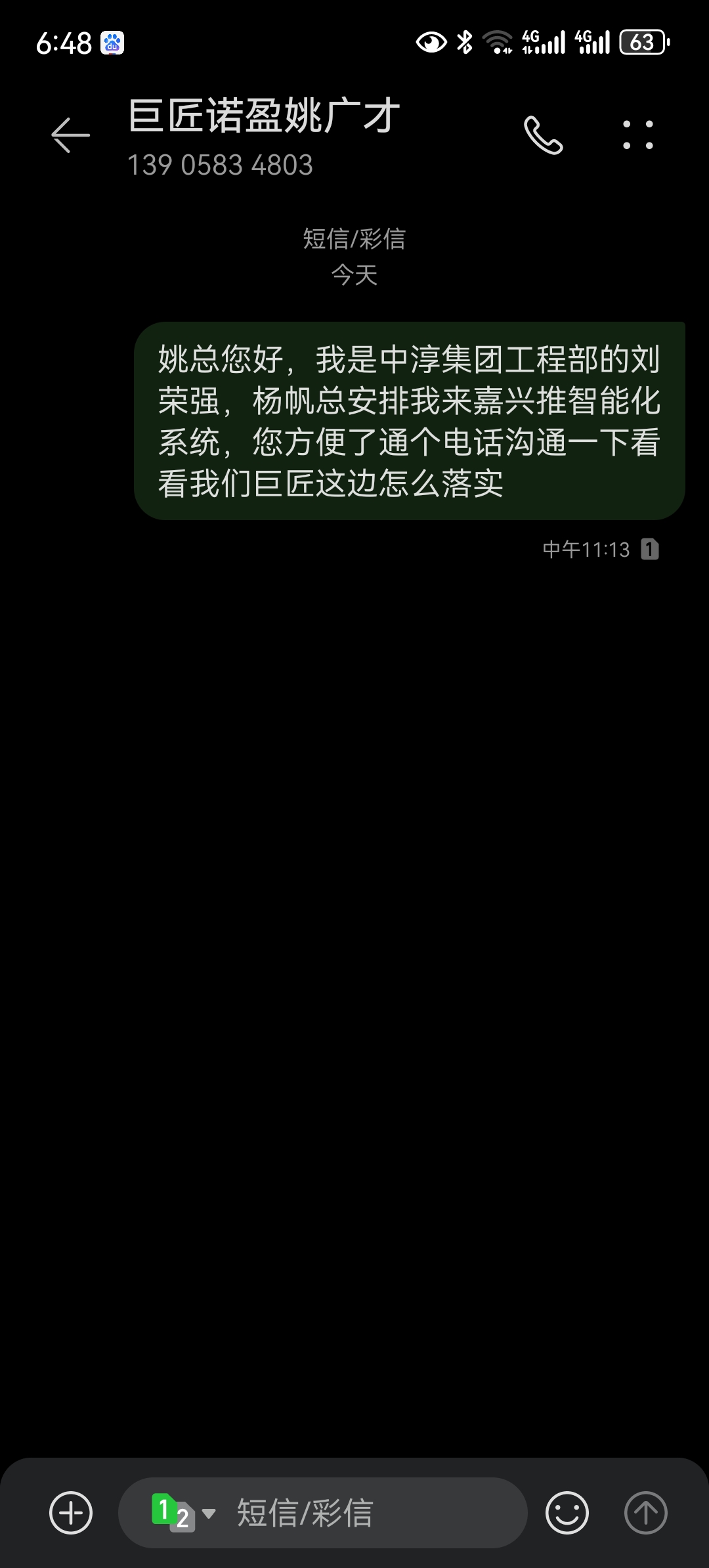The image size is (709, 1568).
Task: Tap the send arrow button
Action: click(x=645, y=1513)
